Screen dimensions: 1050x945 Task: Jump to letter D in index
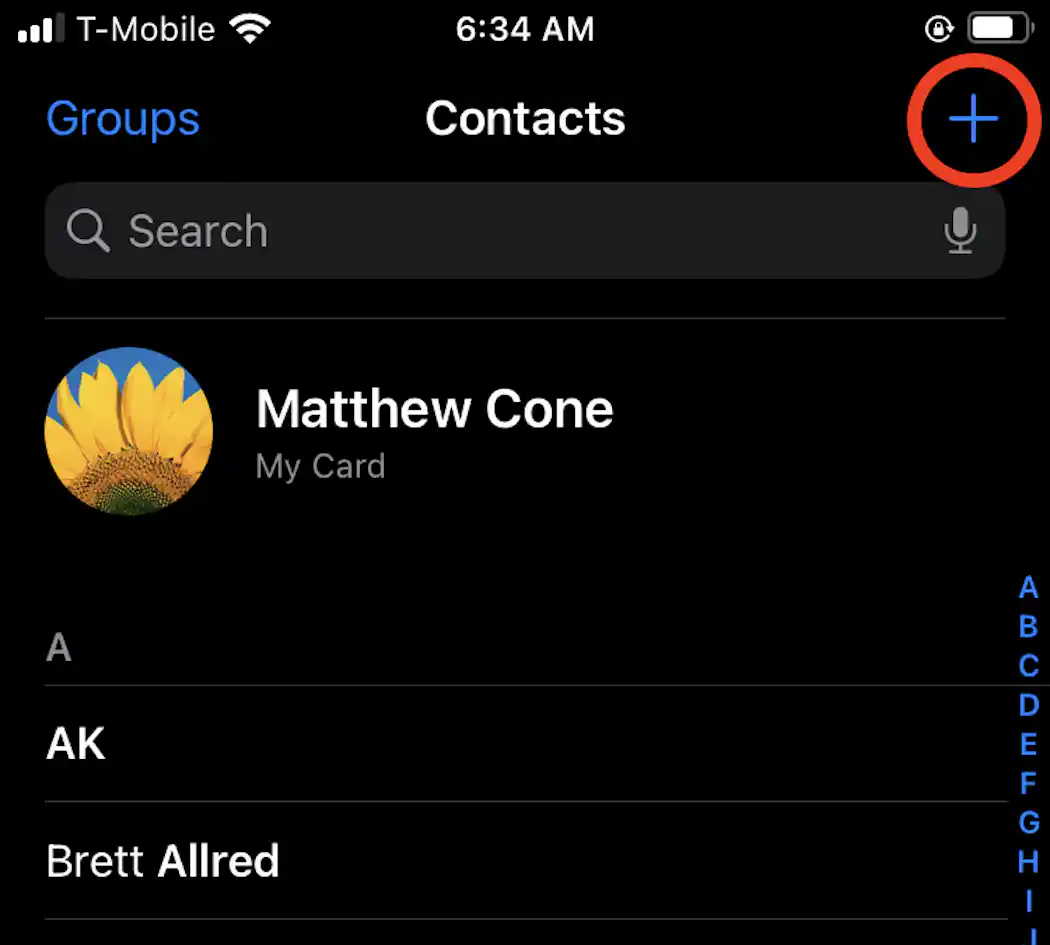[x=1028, y=706]
